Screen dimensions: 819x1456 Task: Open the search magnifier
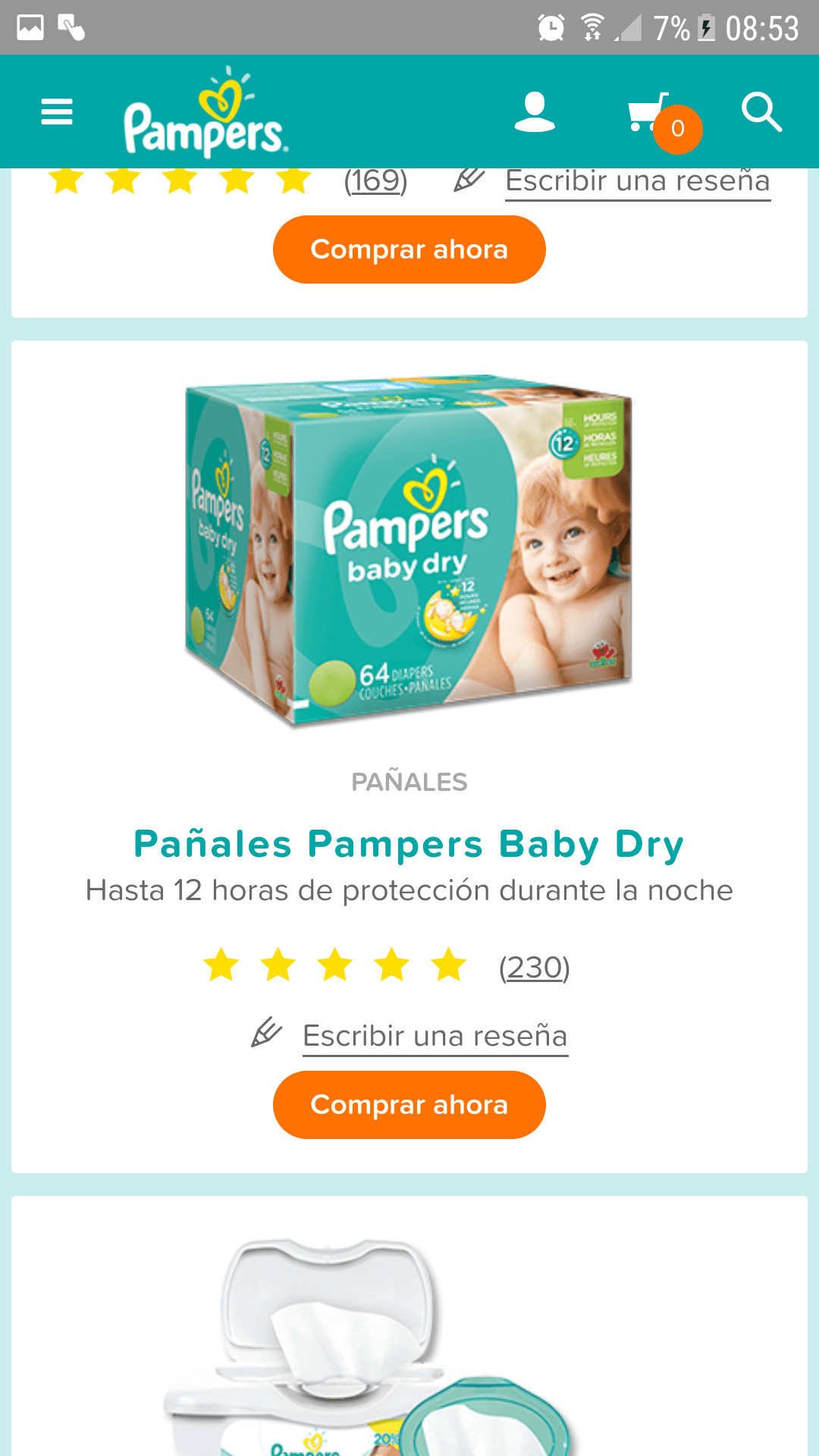[761, 112]
